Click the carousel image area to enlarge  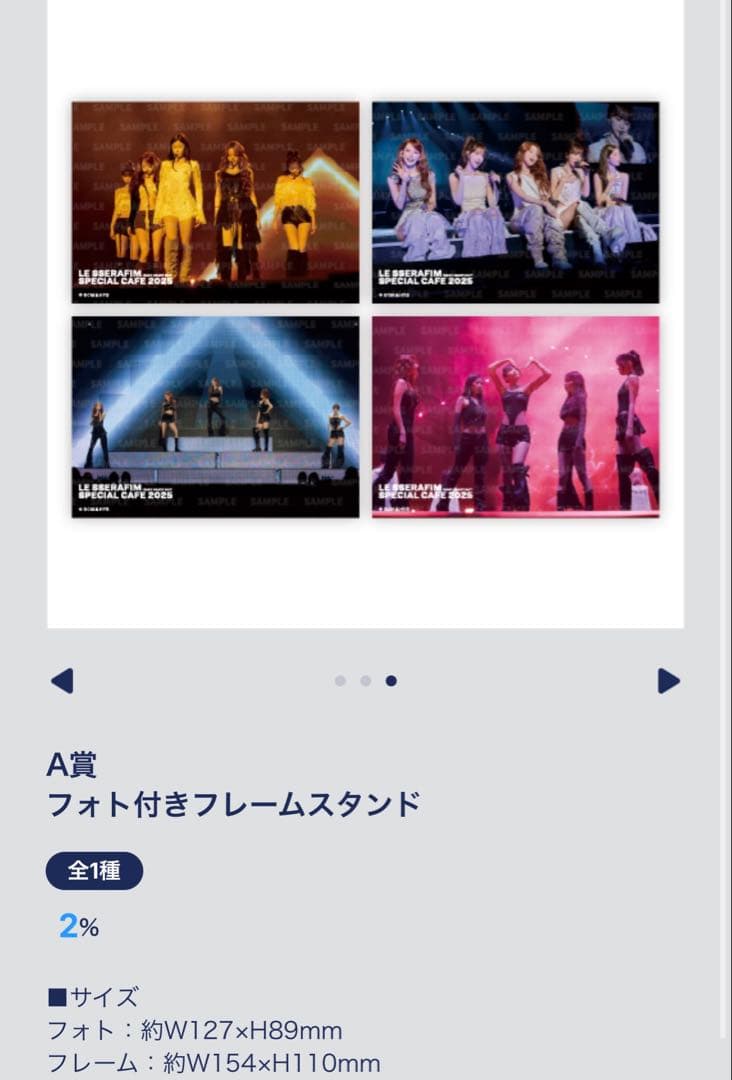[366, 310]
